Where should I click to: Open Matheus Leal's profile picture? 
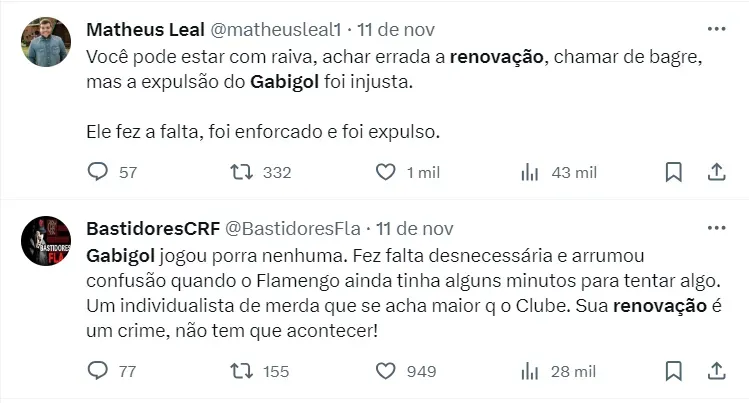coord(46,42)
